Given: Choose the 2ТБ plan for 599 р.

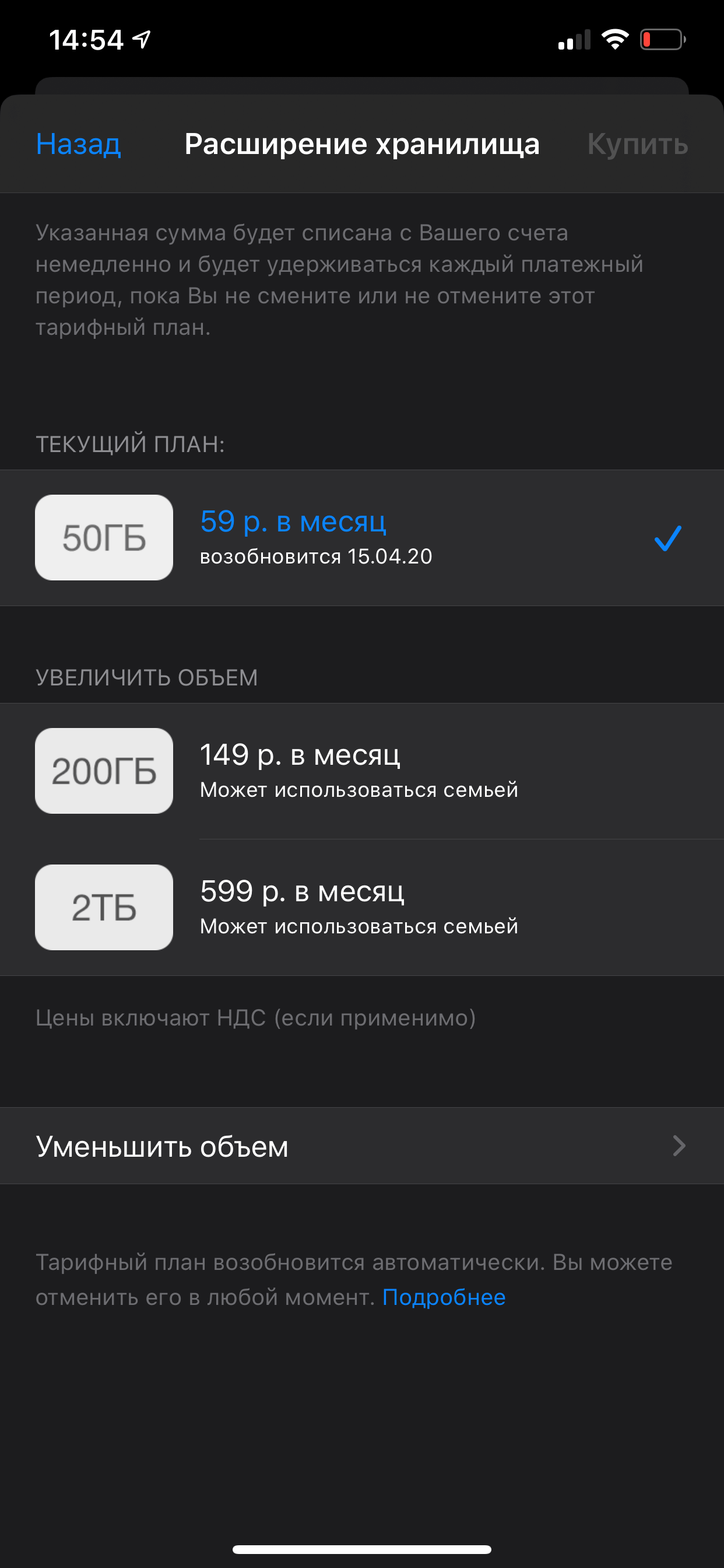Looking at the screenshot, I should click(x=361, y=907).
